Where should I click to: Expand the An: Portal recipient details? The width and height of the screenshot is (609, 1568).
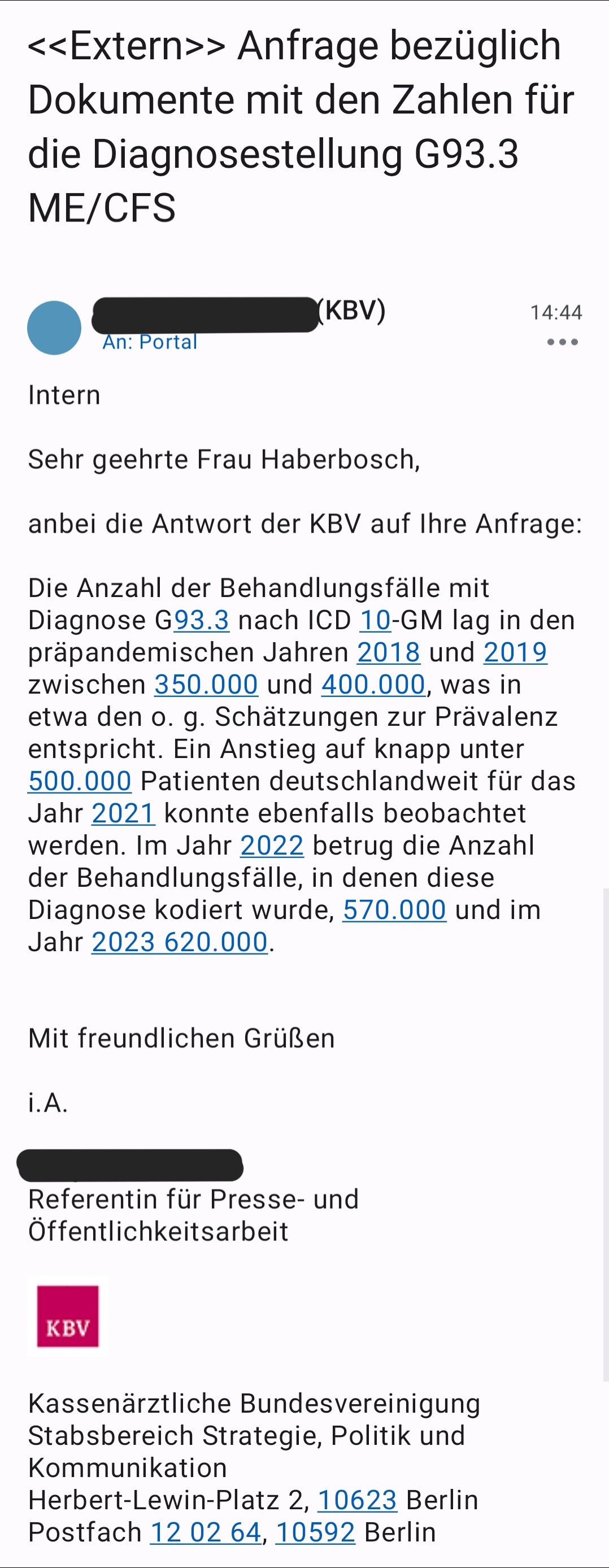coord(149,342)
